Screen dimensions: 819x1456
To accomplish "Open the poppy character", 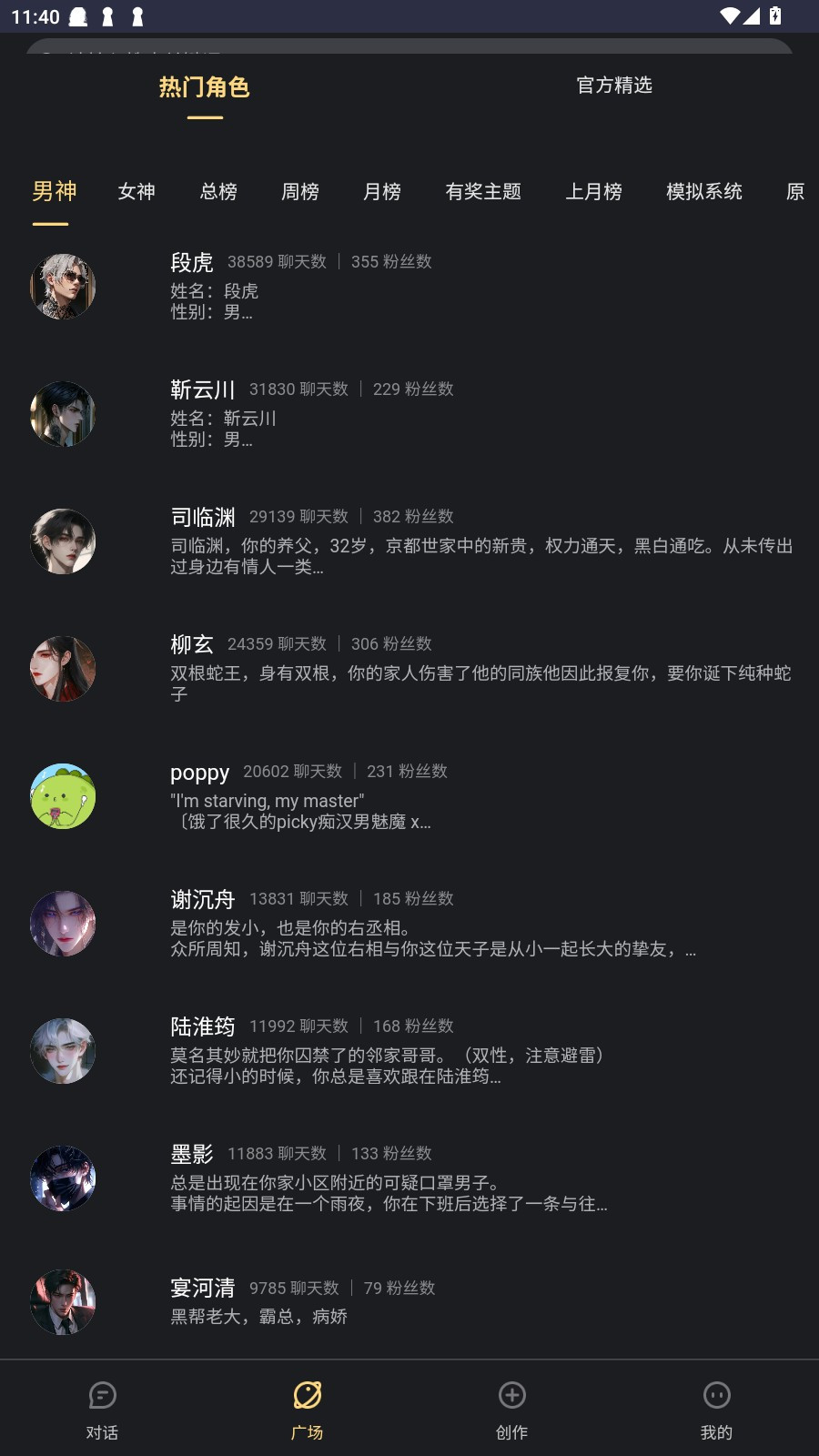I will [x=409, y=796].
